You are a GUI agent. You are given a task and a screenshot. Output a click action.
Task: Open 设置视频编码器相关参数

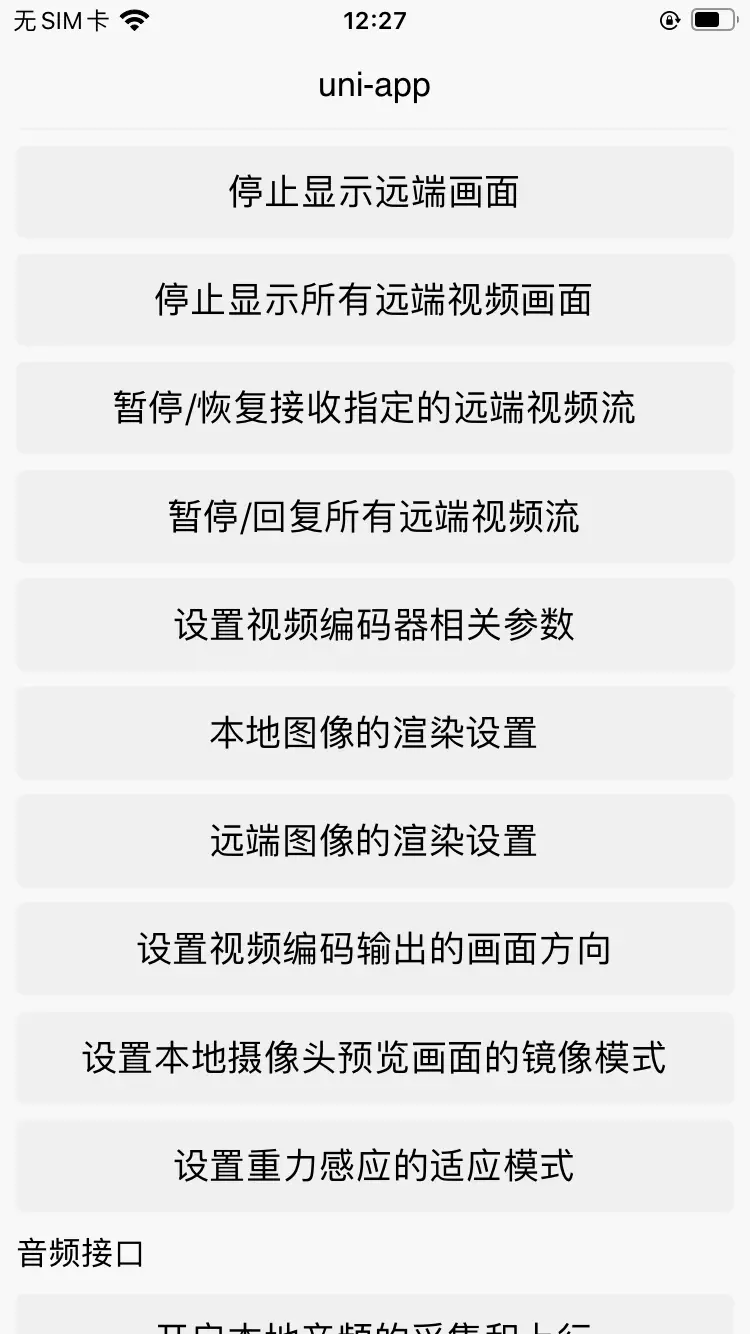(375, 625)
